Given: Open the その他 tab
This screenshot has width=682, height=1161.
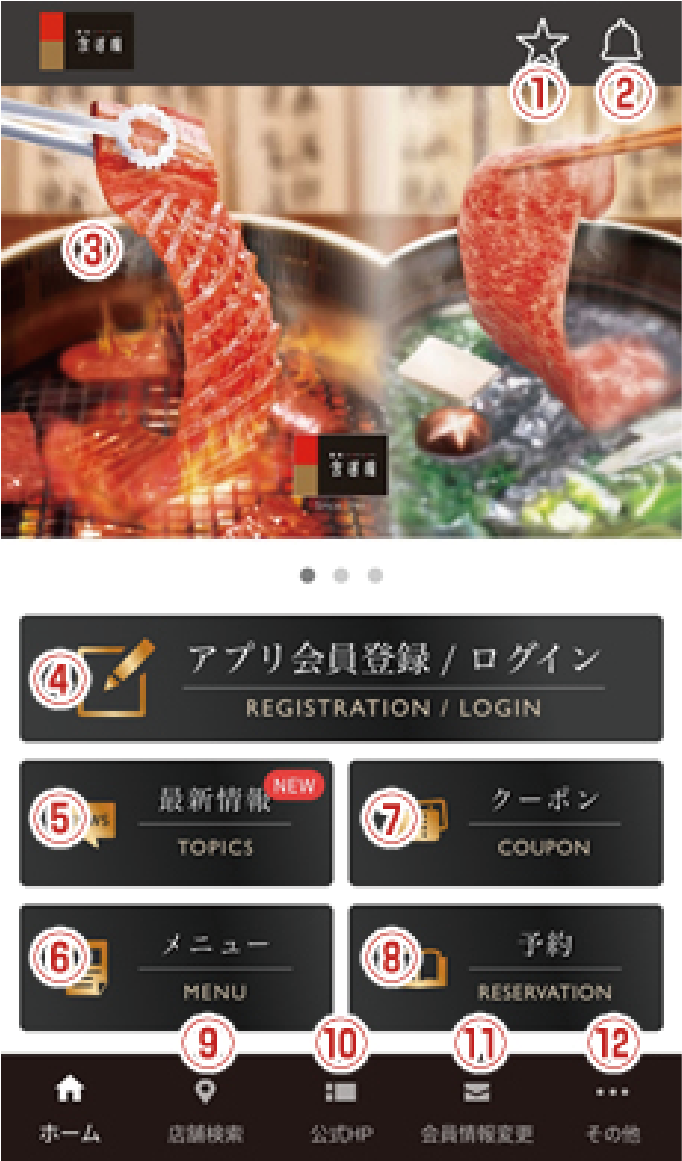Looking at the screenshot, I should [612, 1110].
